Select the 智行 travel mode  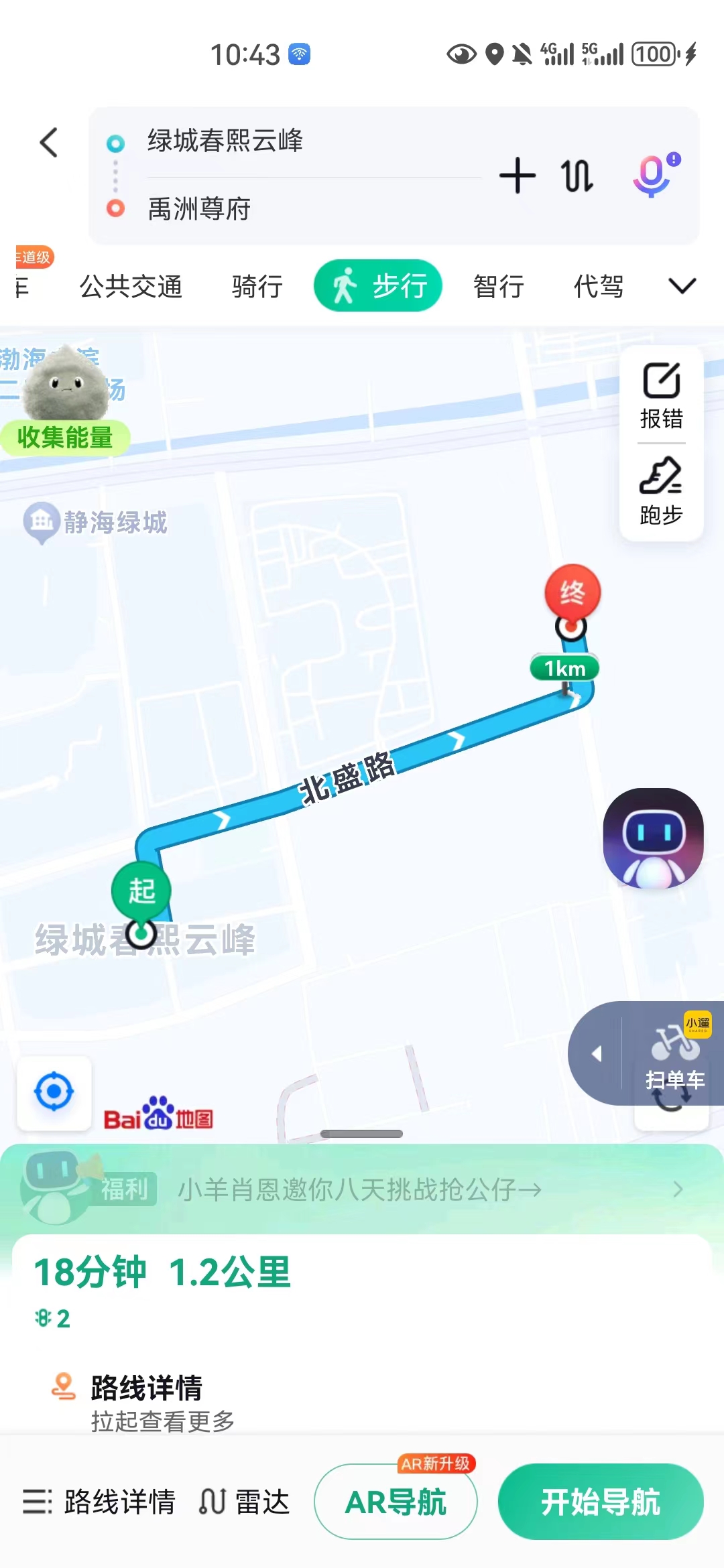(498, 287)
